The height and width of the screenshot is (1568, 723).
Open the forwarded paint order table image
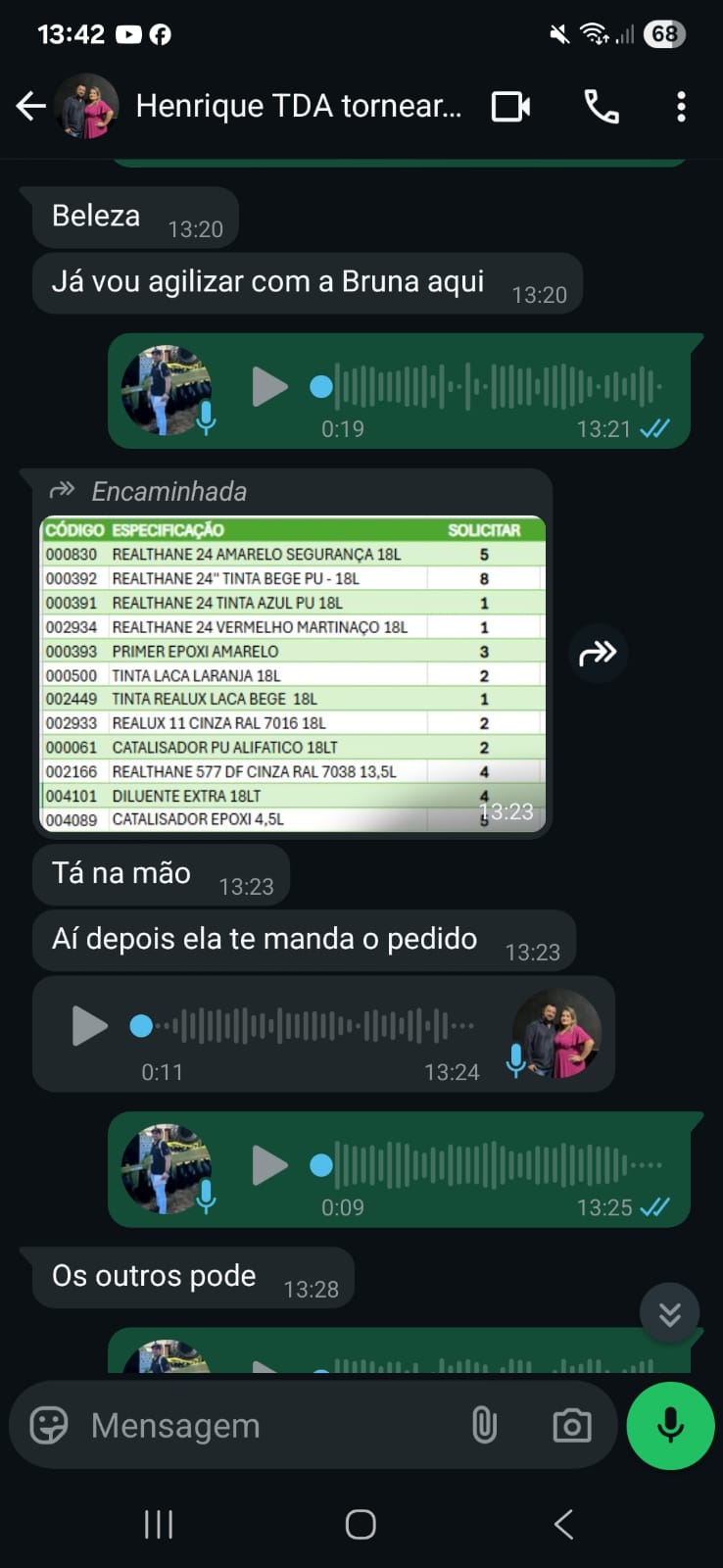pos(292,674)
